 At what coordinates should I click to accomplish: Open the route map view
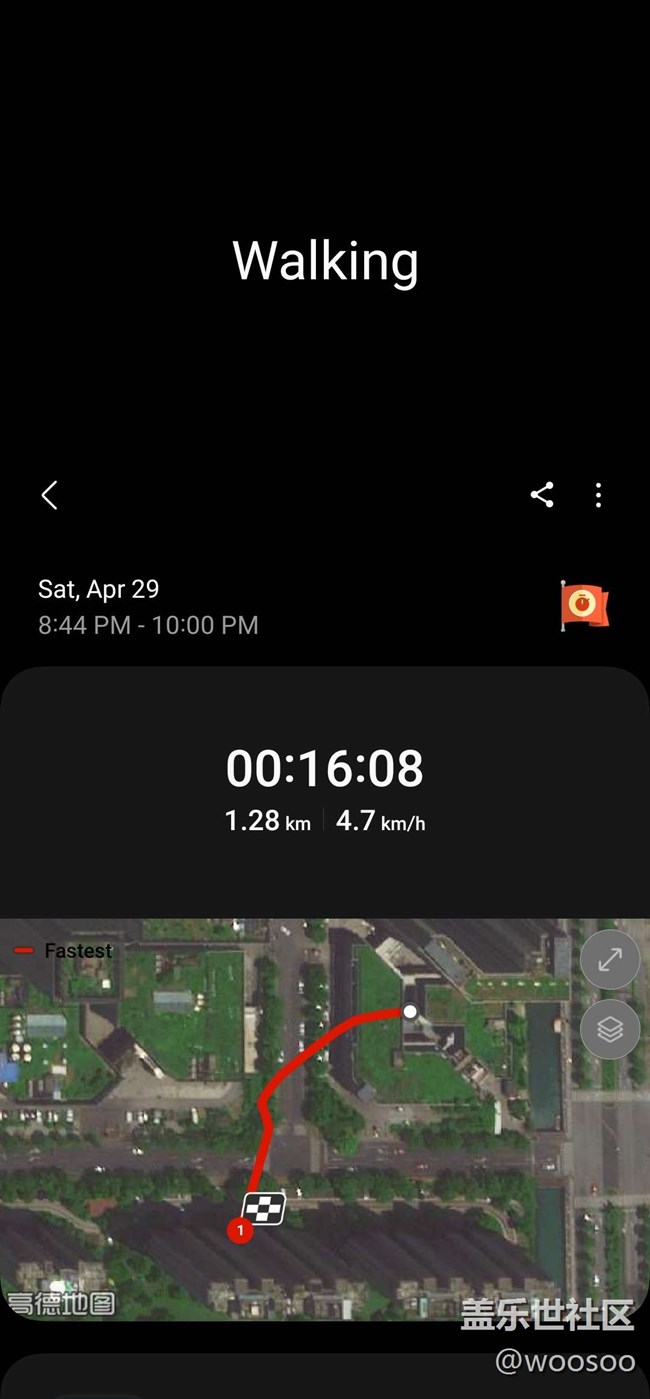[x=325, y=1118]
